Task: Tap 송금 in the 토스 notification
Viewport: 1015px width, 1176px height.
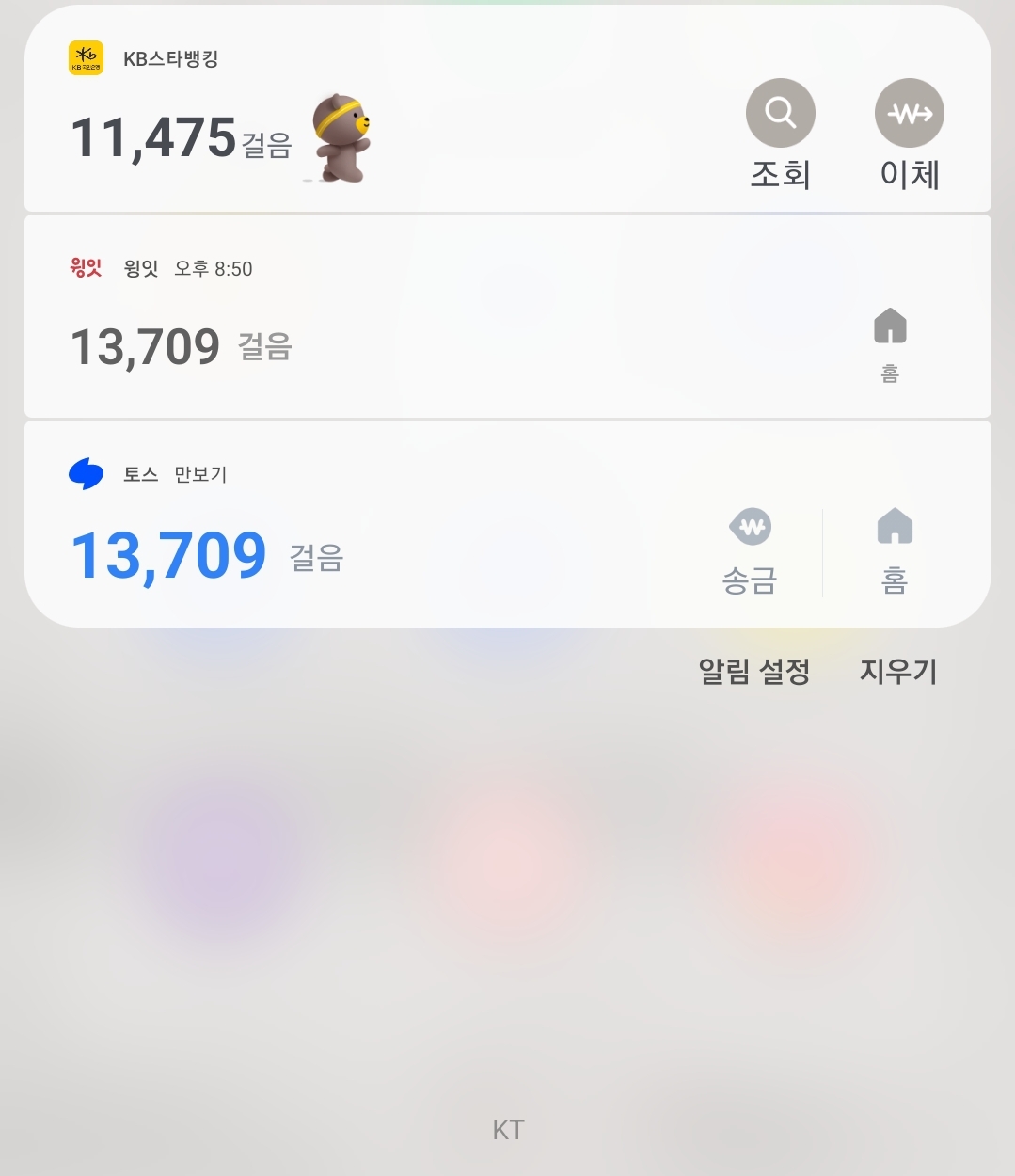Action: tap(750, 551)
